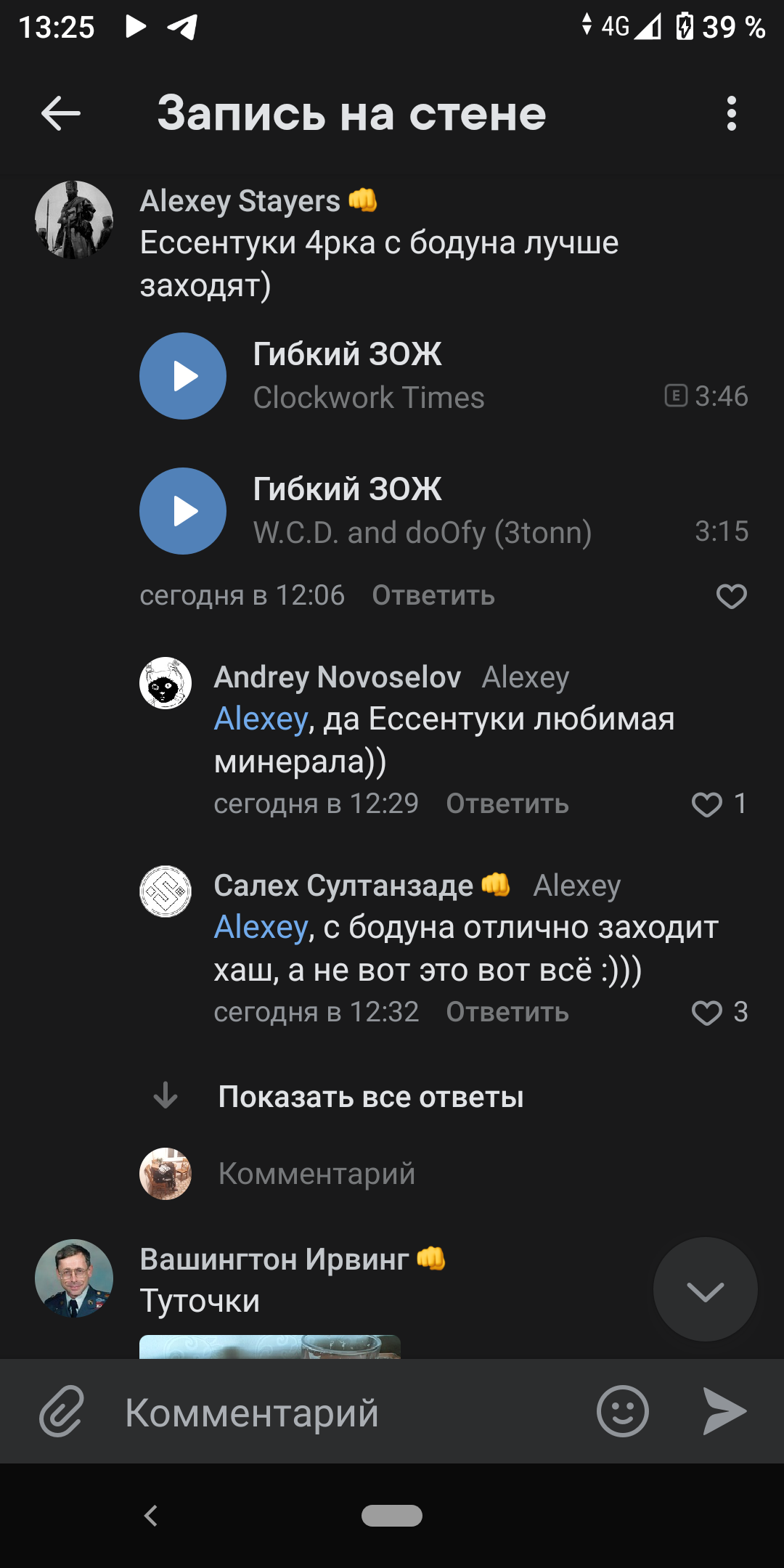Go back using the top-left arrow

coord(61,113)
